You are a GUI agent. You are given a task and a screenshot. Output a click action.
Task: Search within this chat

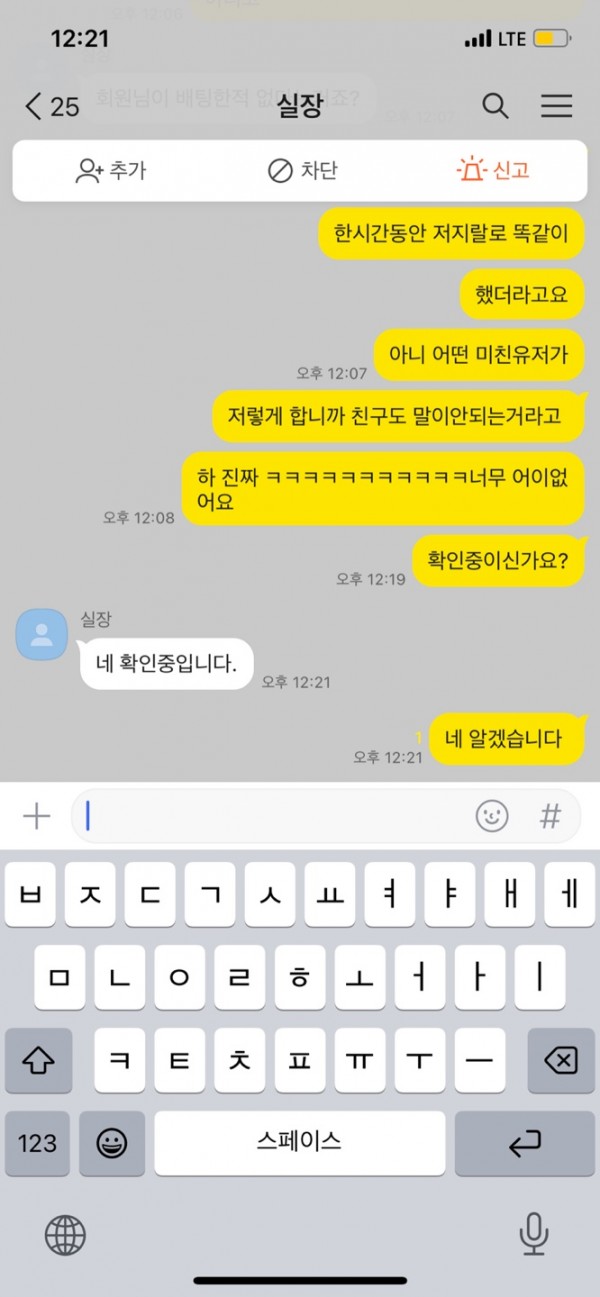[x=495, y=106]
